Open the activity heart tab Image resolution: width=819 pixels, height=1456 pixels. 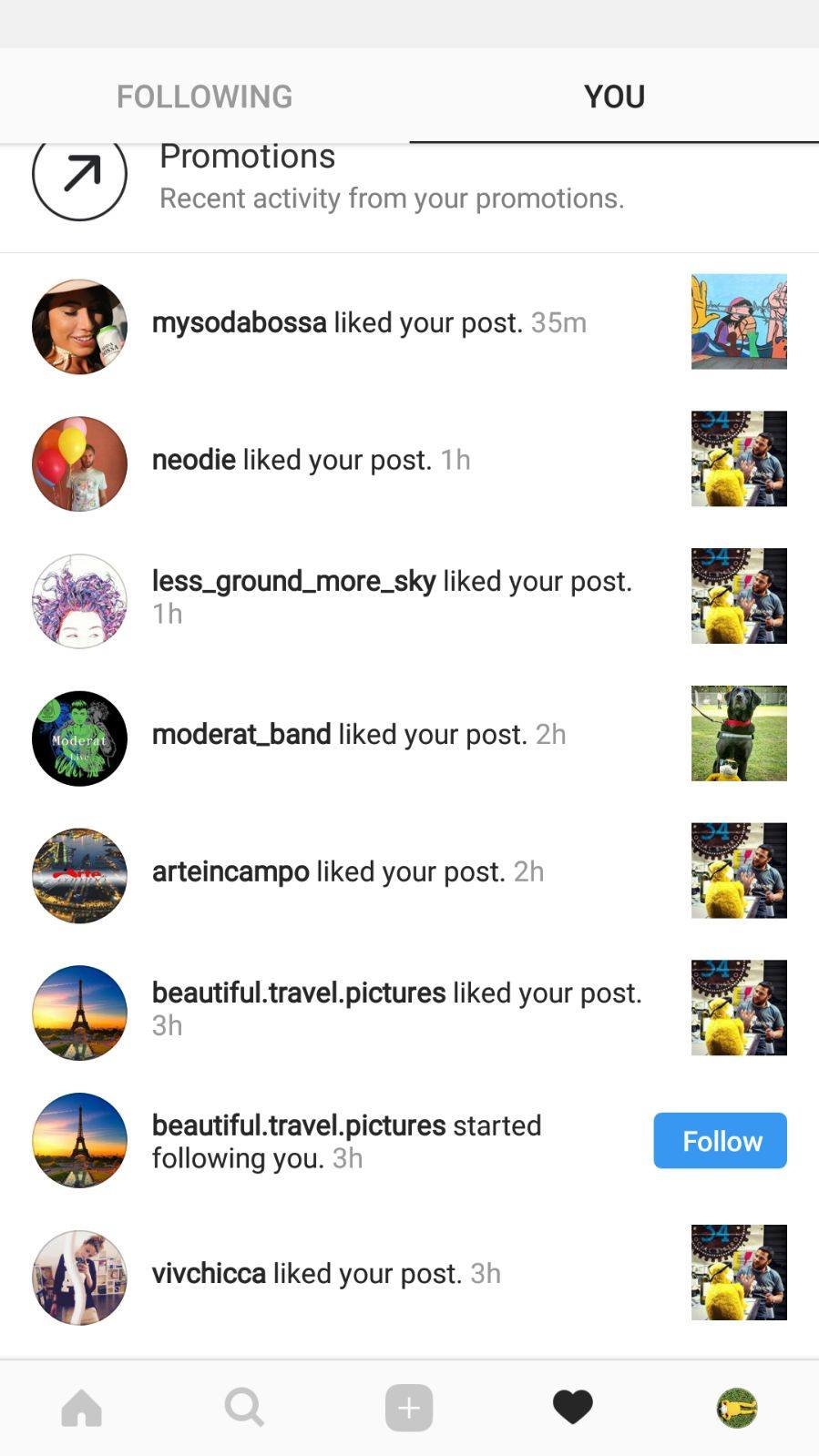(x=573, y=1408)
